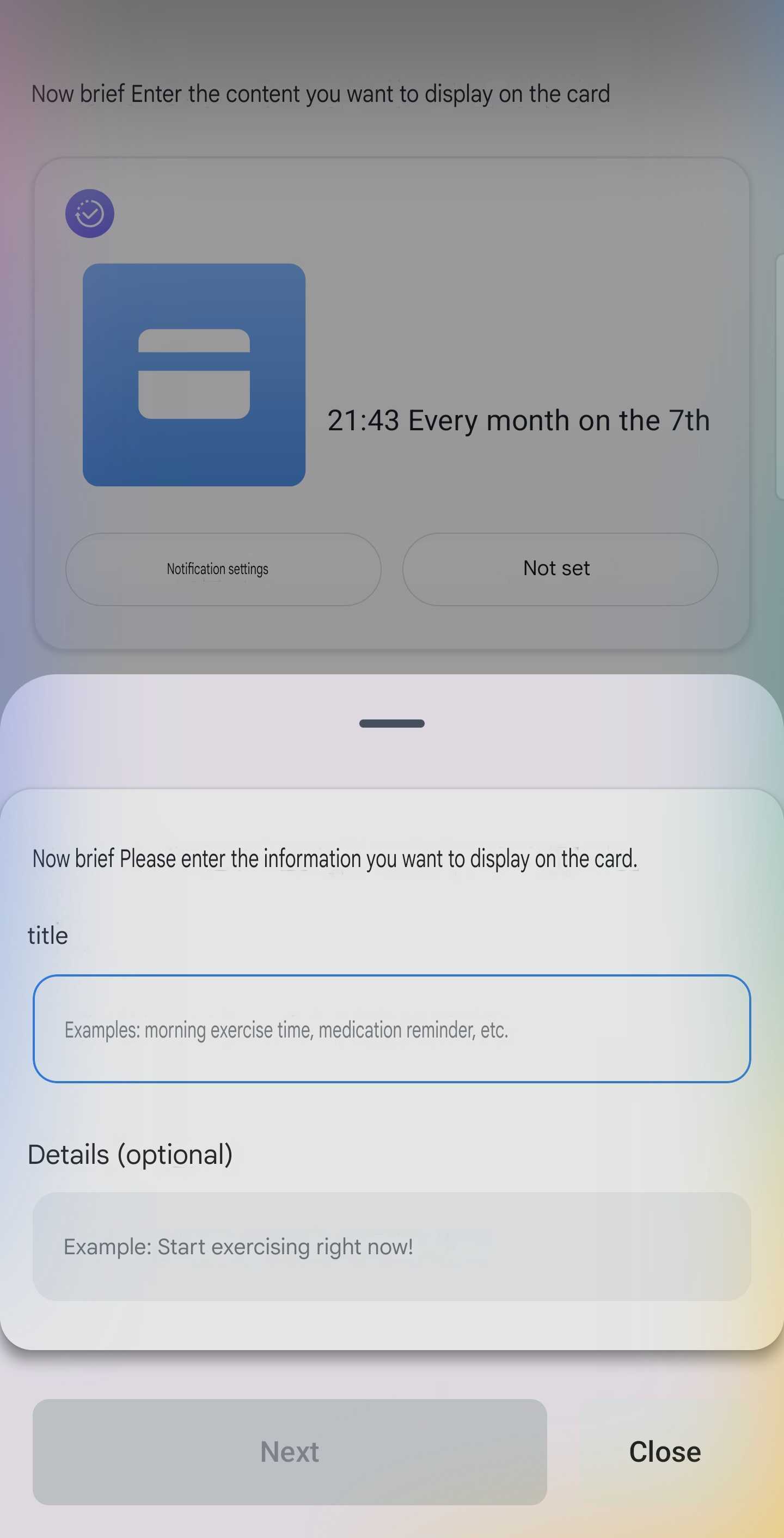Tap the title input field

click(x=391, y=1029)
